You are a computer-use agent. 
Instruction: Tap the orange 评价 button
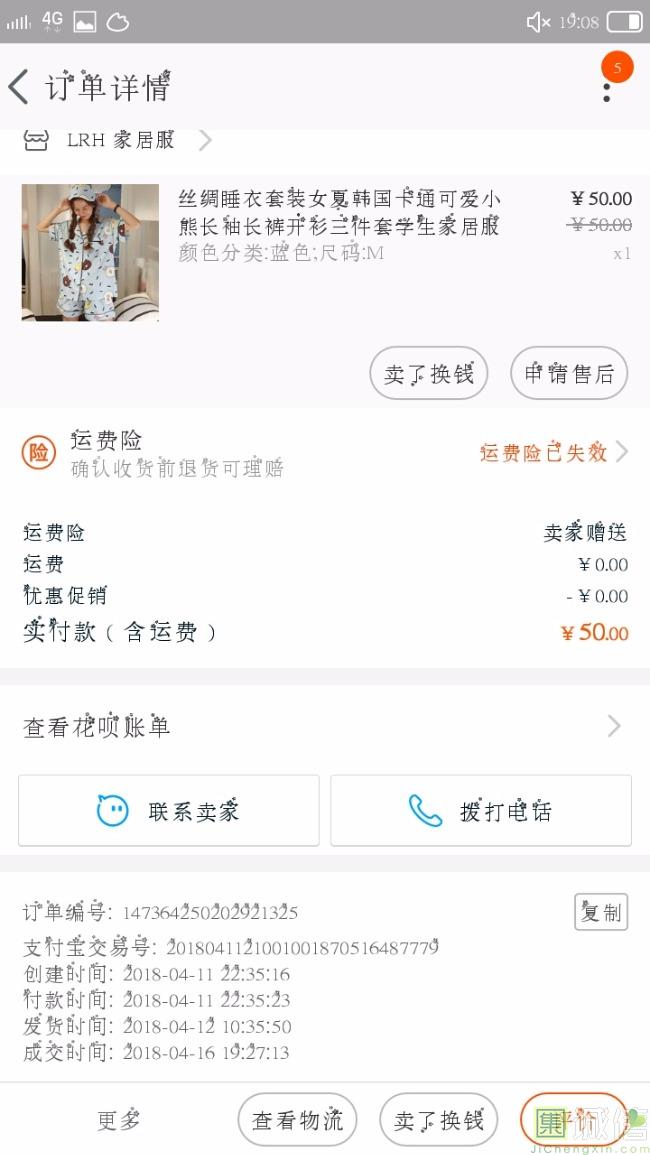(574, 1120)
